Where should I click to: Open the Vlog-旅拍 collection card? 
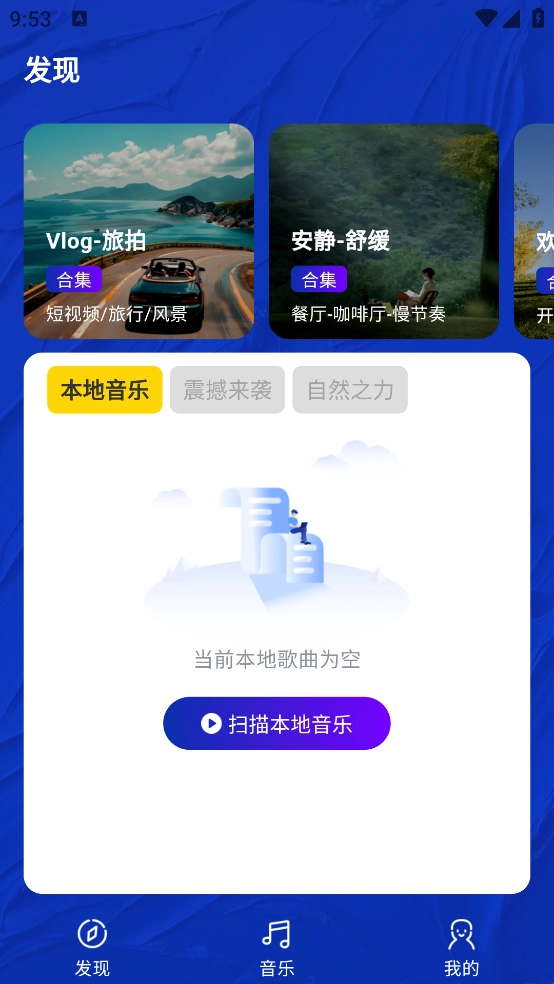click(x=139, y=231)
